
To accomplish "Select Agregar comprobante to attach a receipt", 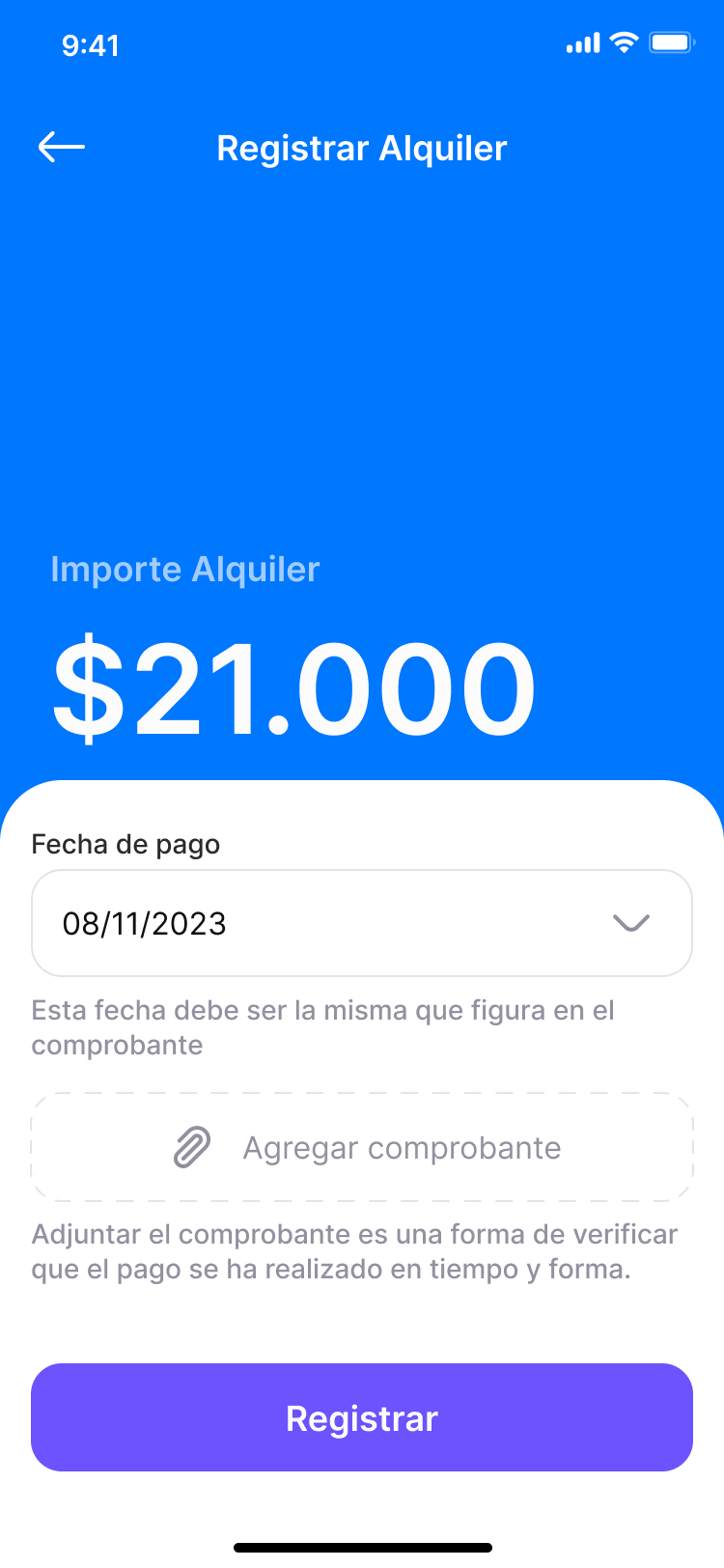I will tap(403, 1147).
